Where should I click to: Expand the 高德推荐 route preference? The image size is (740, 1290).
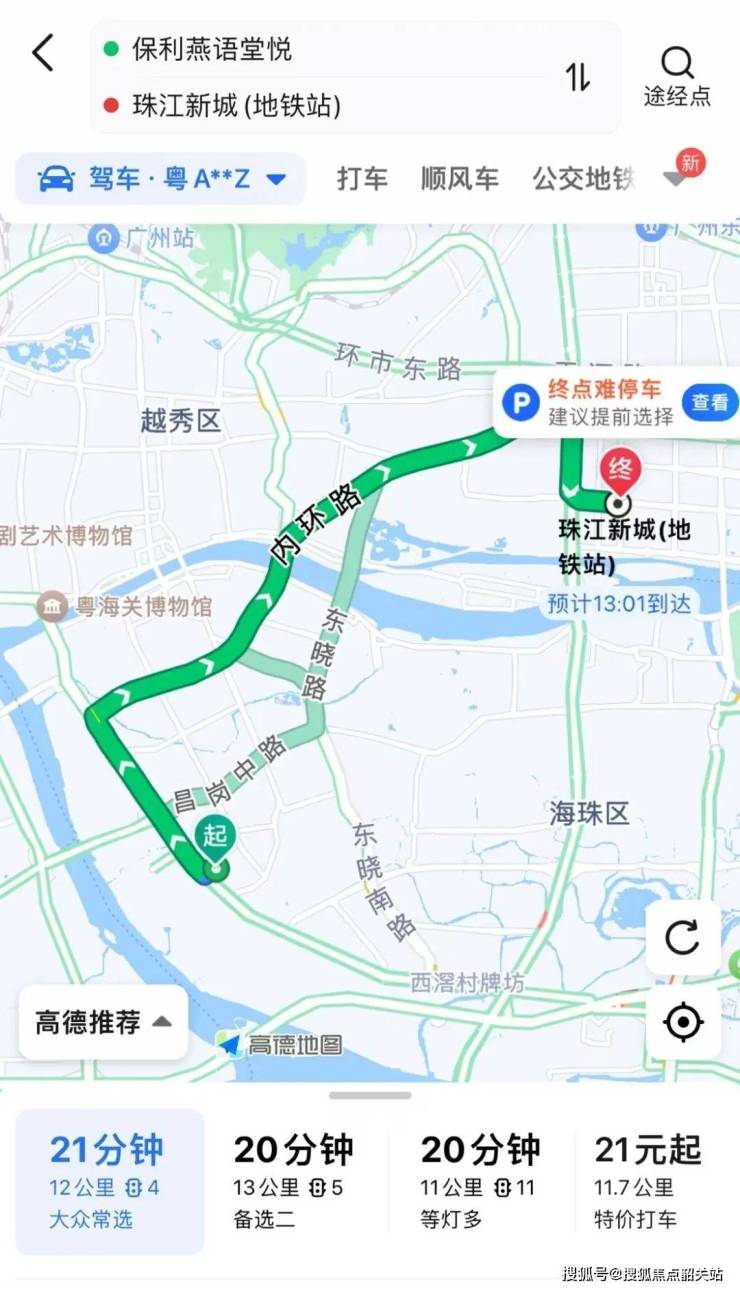tap(103, 1022)
